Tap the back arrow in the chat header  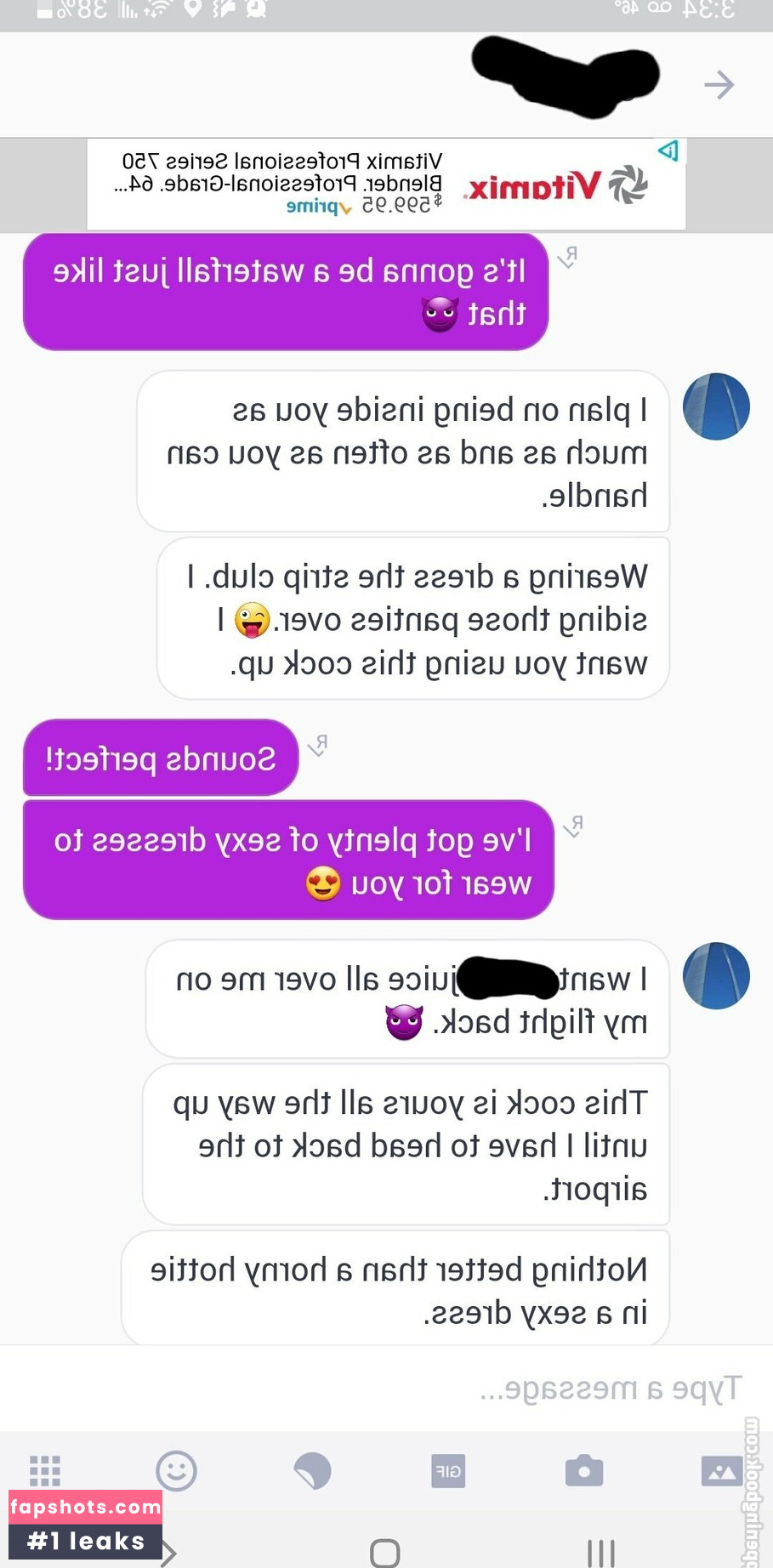(x=719, y=85)
